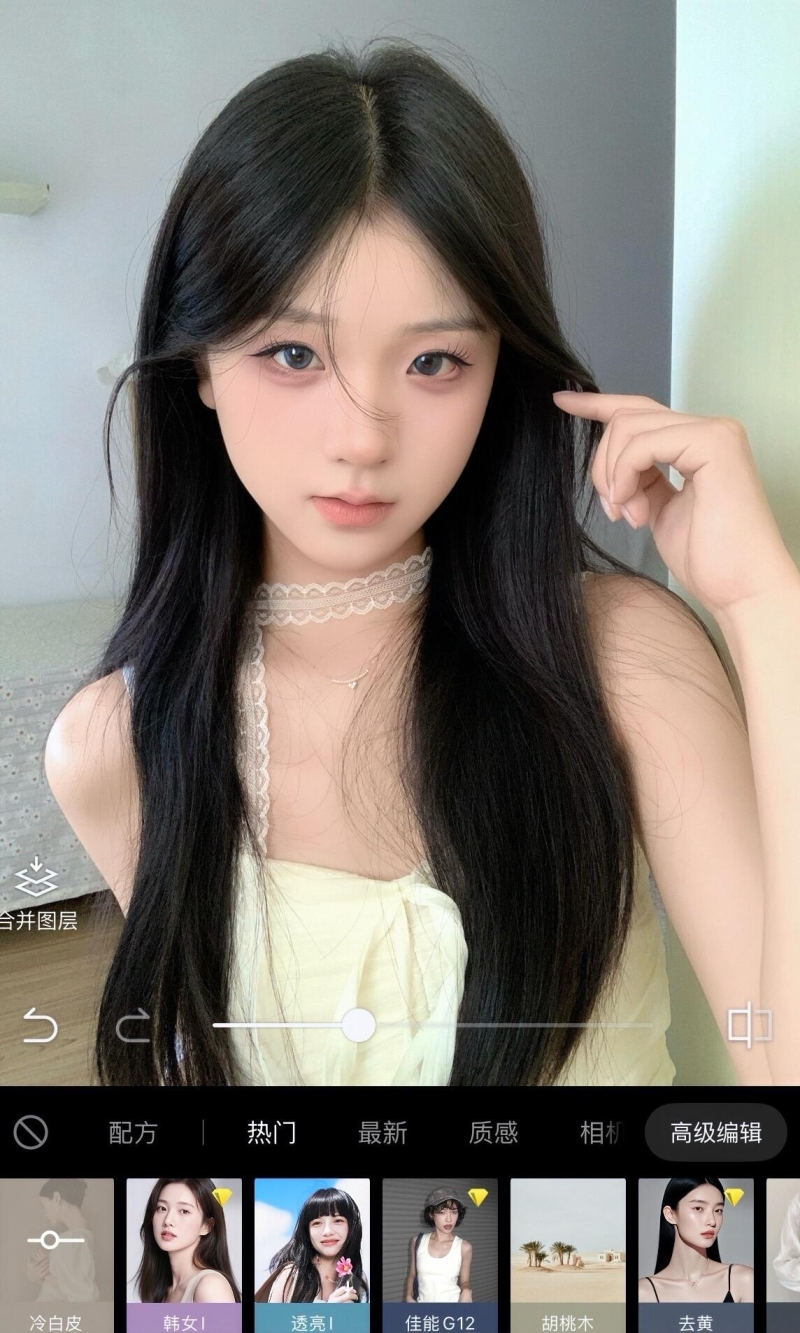Switch to the 热门 tab

271,1133
